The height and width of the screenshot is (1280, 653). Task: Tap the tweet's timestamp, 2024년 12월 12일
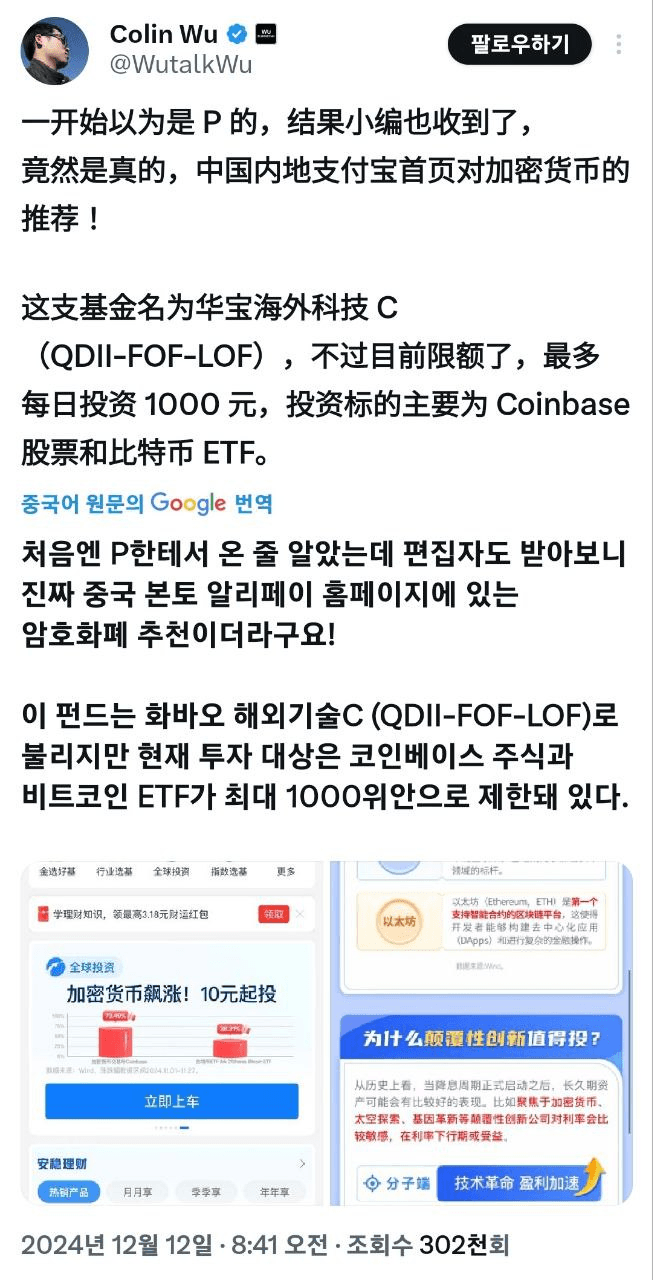pos(117,1245)
